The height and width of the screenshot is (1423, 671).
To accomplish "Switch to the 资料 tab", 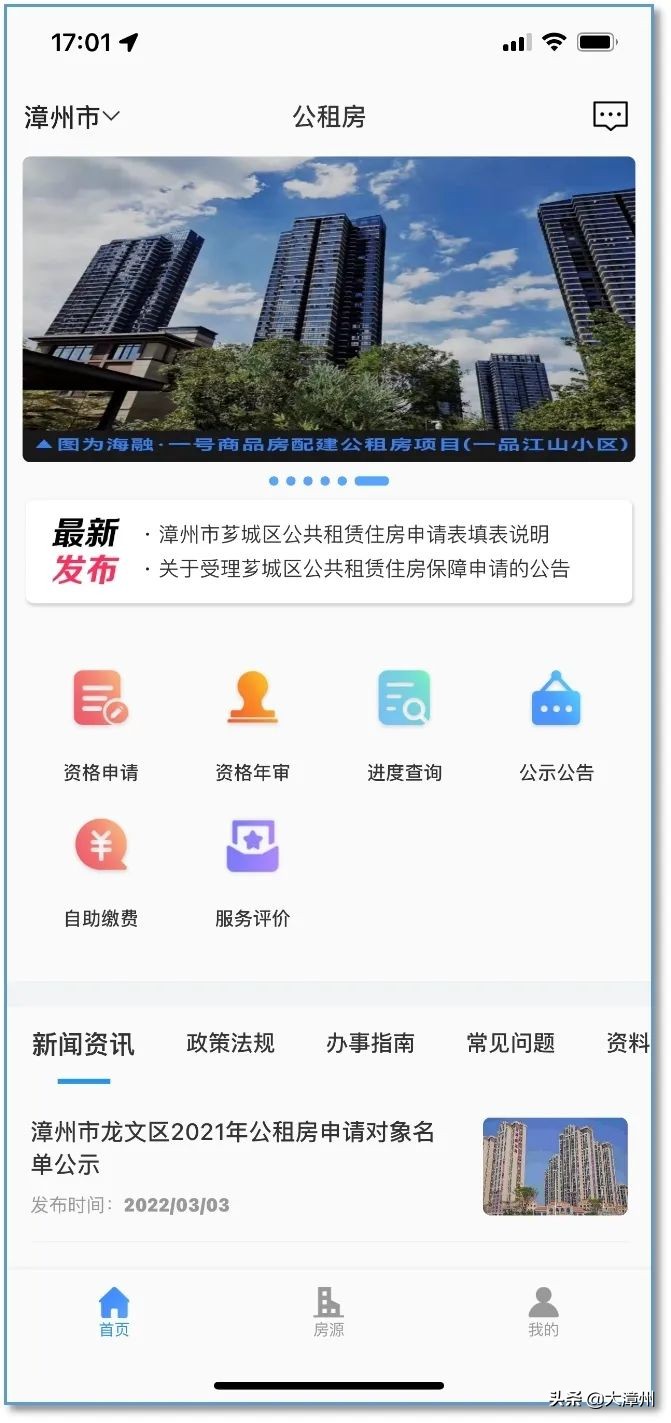I will (x=627, y=1044).
